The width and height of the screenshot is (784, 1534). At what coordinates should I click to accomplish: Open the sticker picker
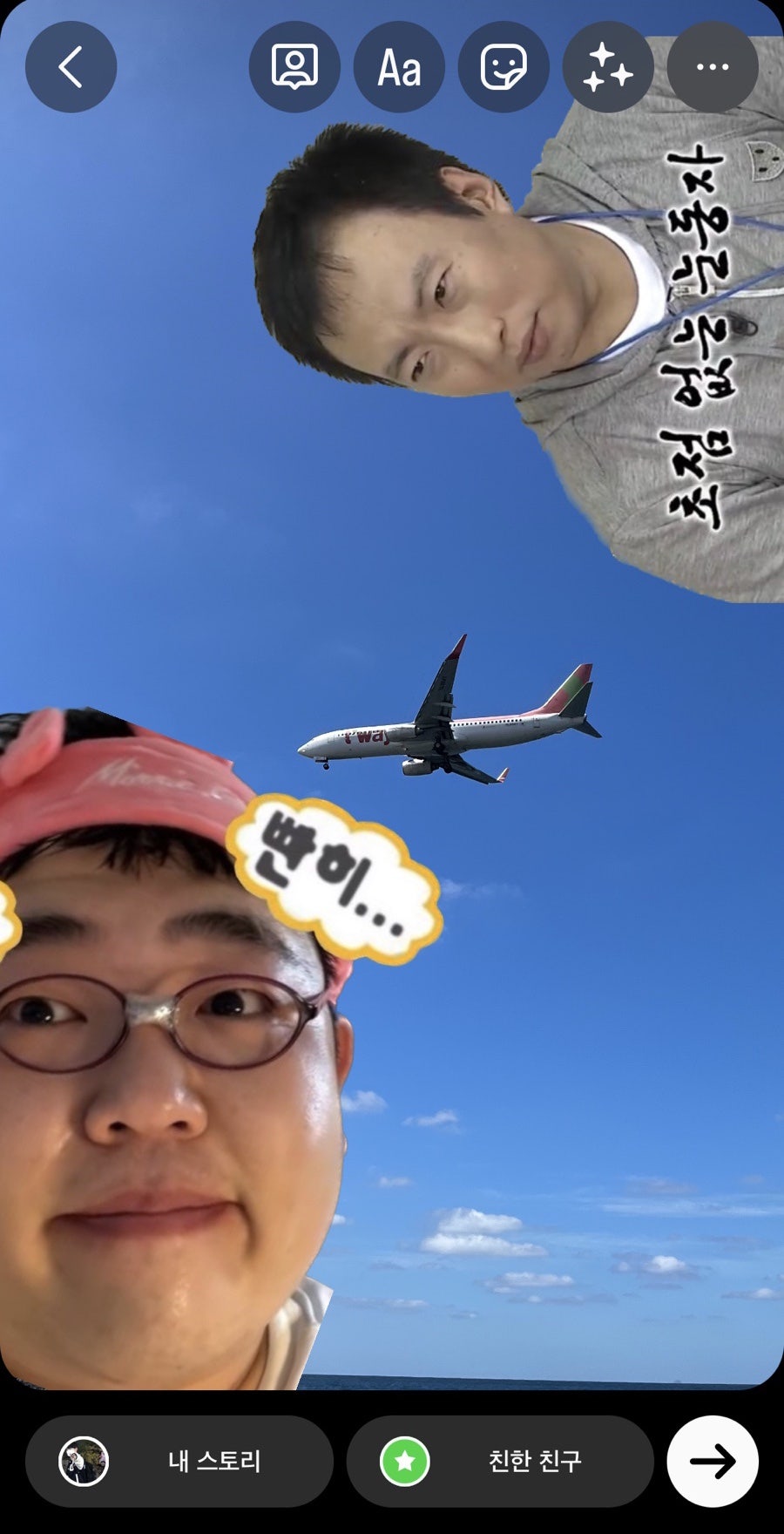pos(504,67)
